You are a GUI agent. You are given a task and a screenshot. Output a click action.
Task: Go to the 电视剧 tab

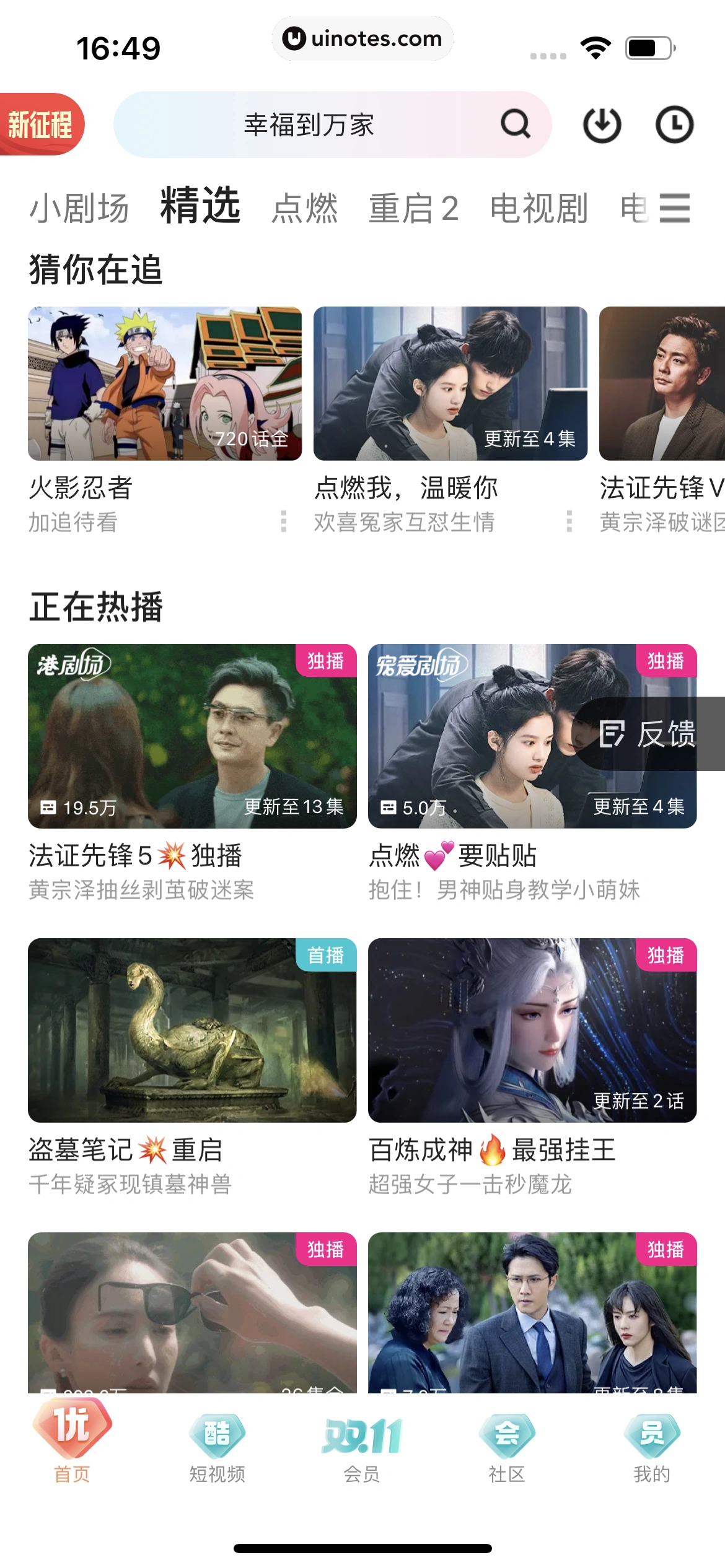tap(538, 208)
